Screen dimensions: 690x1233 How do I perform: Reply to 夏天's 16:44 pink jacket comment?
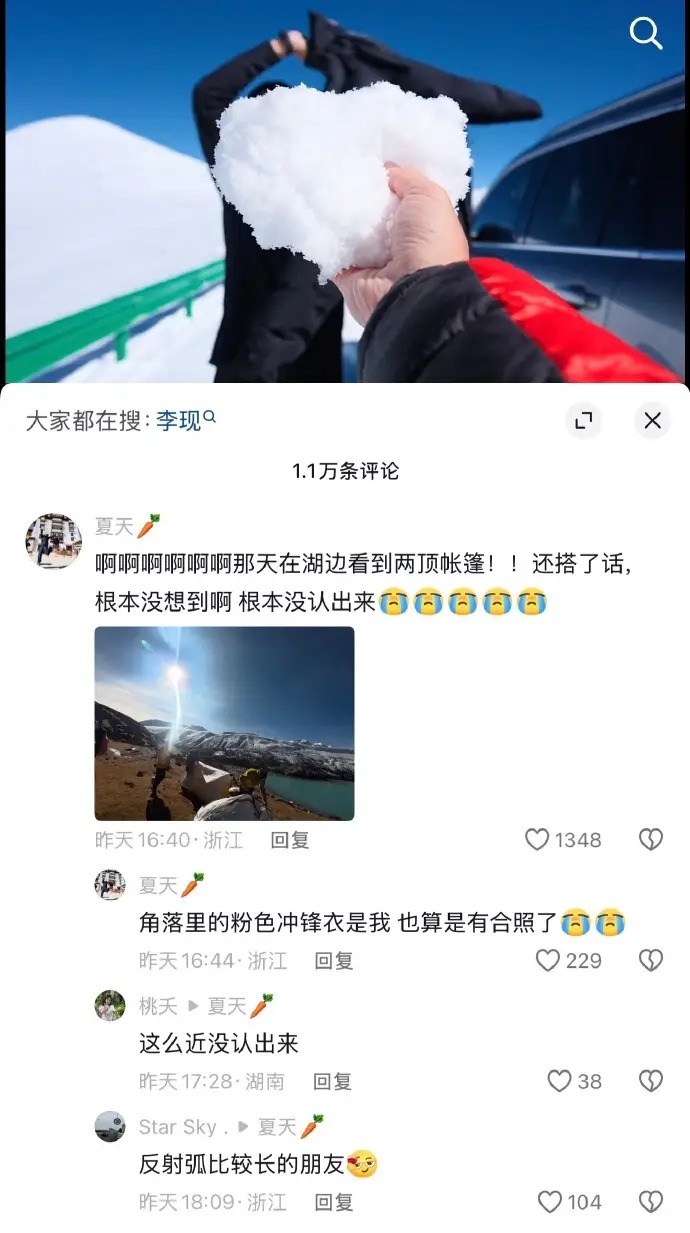334,961
